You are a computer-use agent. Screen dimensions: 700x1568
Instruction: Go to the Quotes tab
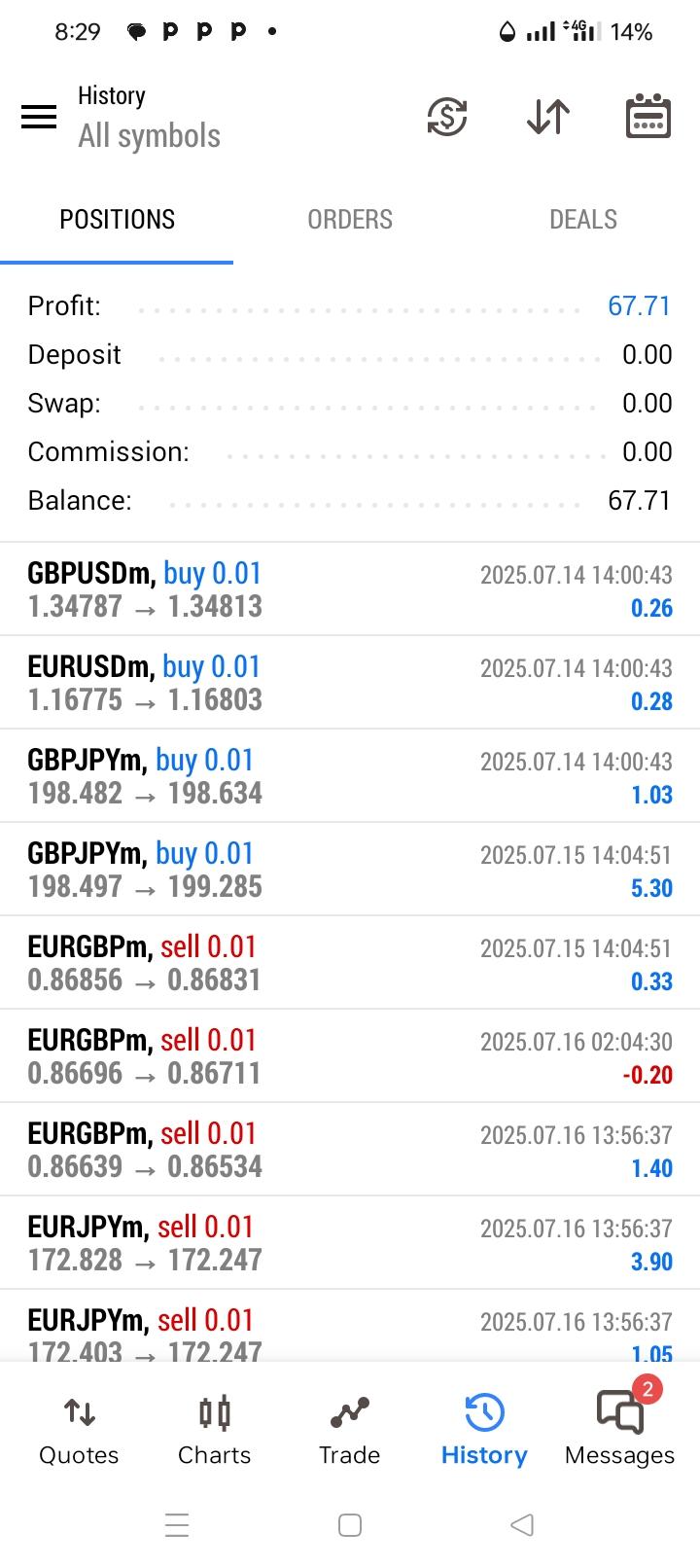pyautogui.click(x=79, y=1430)
